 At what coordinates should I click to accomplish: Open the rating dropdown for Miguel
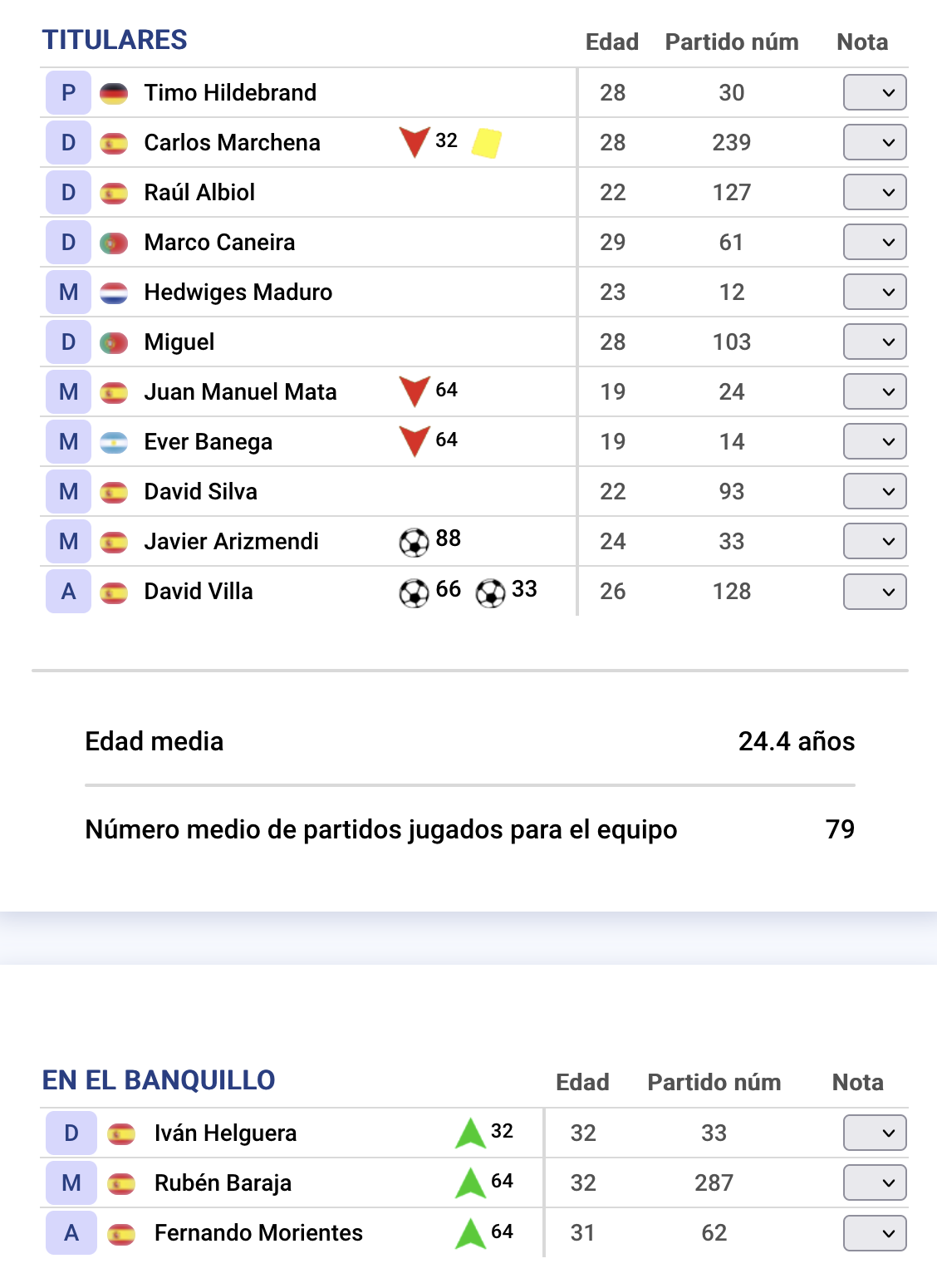coord(874,342)
